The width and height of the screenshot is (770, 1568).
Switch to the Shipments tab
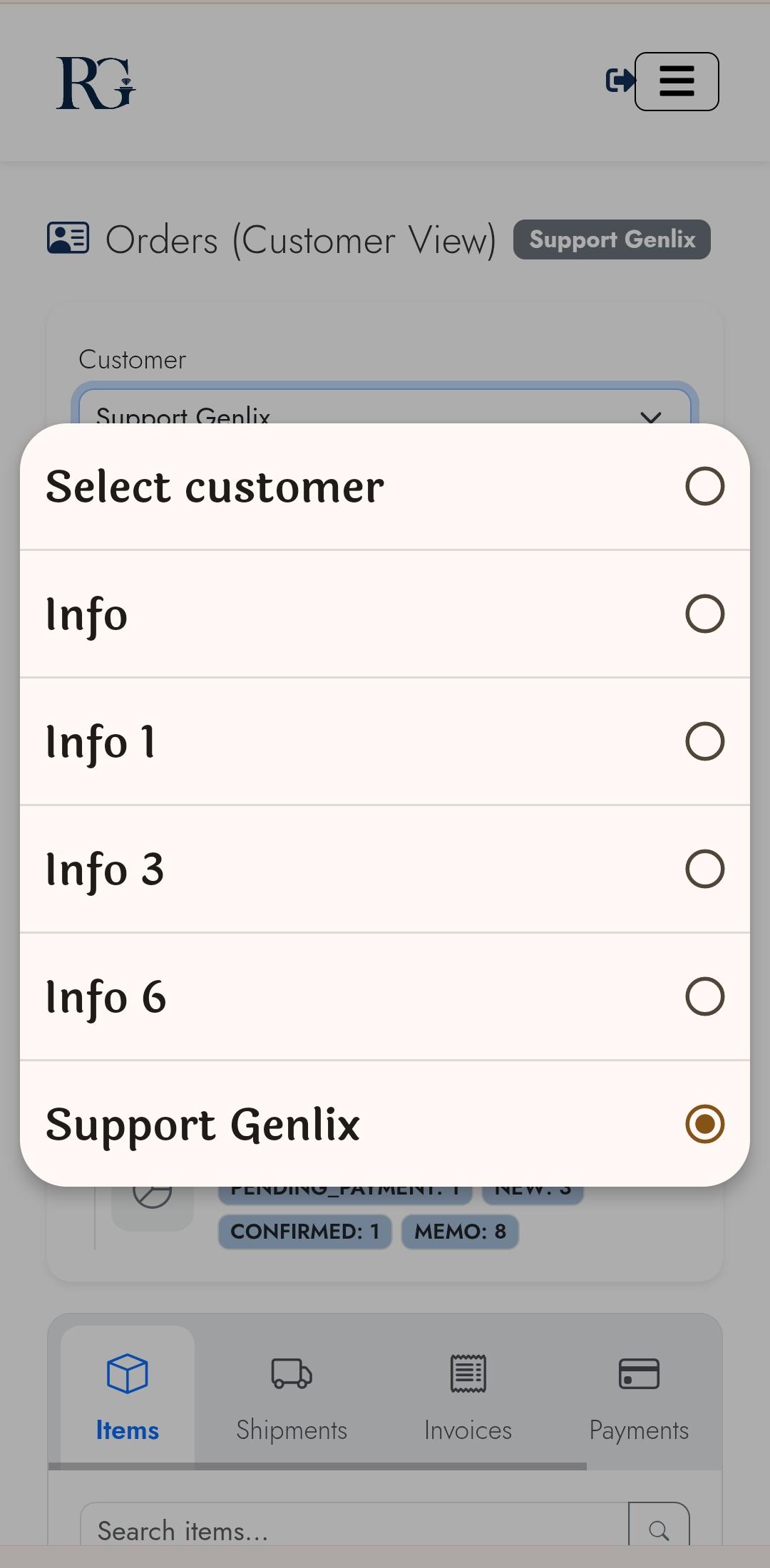pyautogui.click(x=290, y=1397)
